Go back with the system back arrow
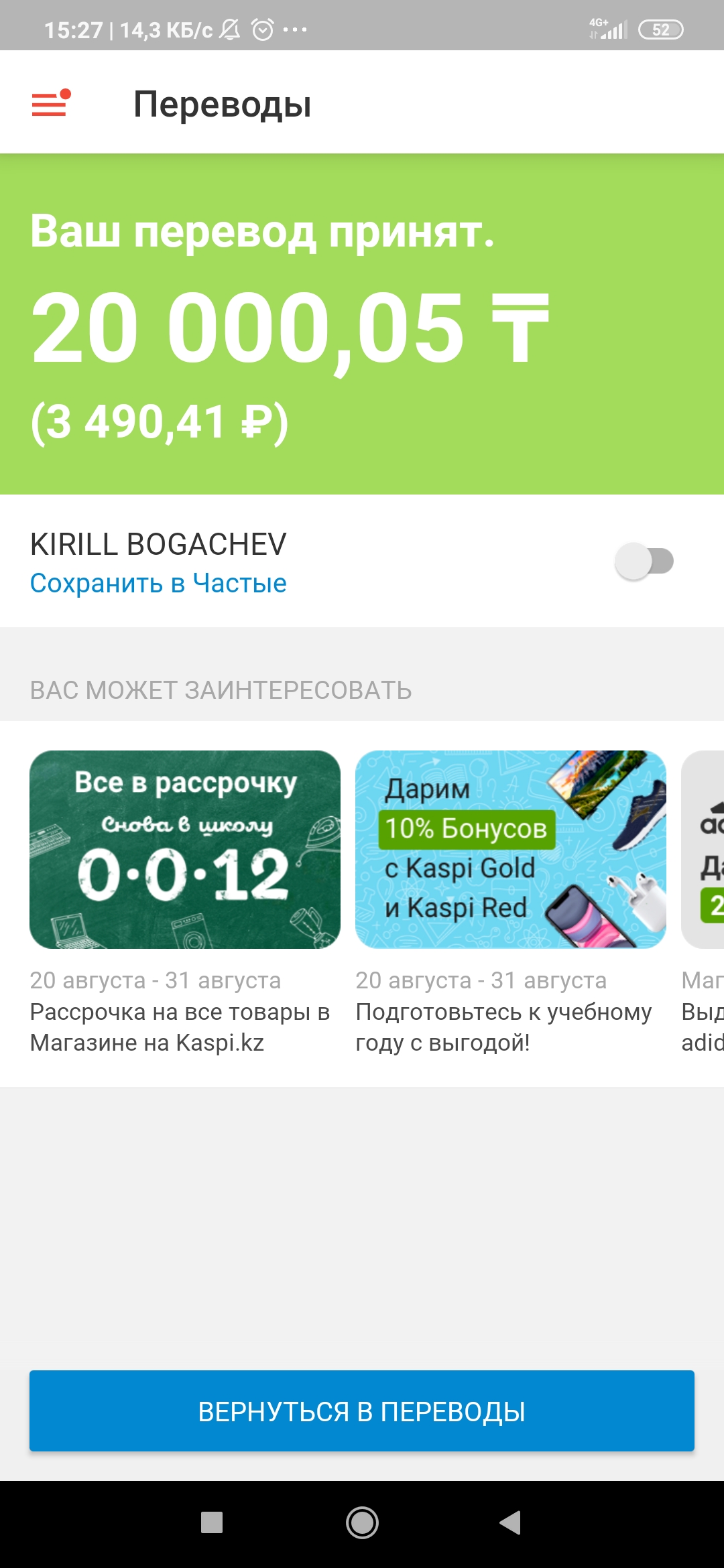 [511, 1522]
